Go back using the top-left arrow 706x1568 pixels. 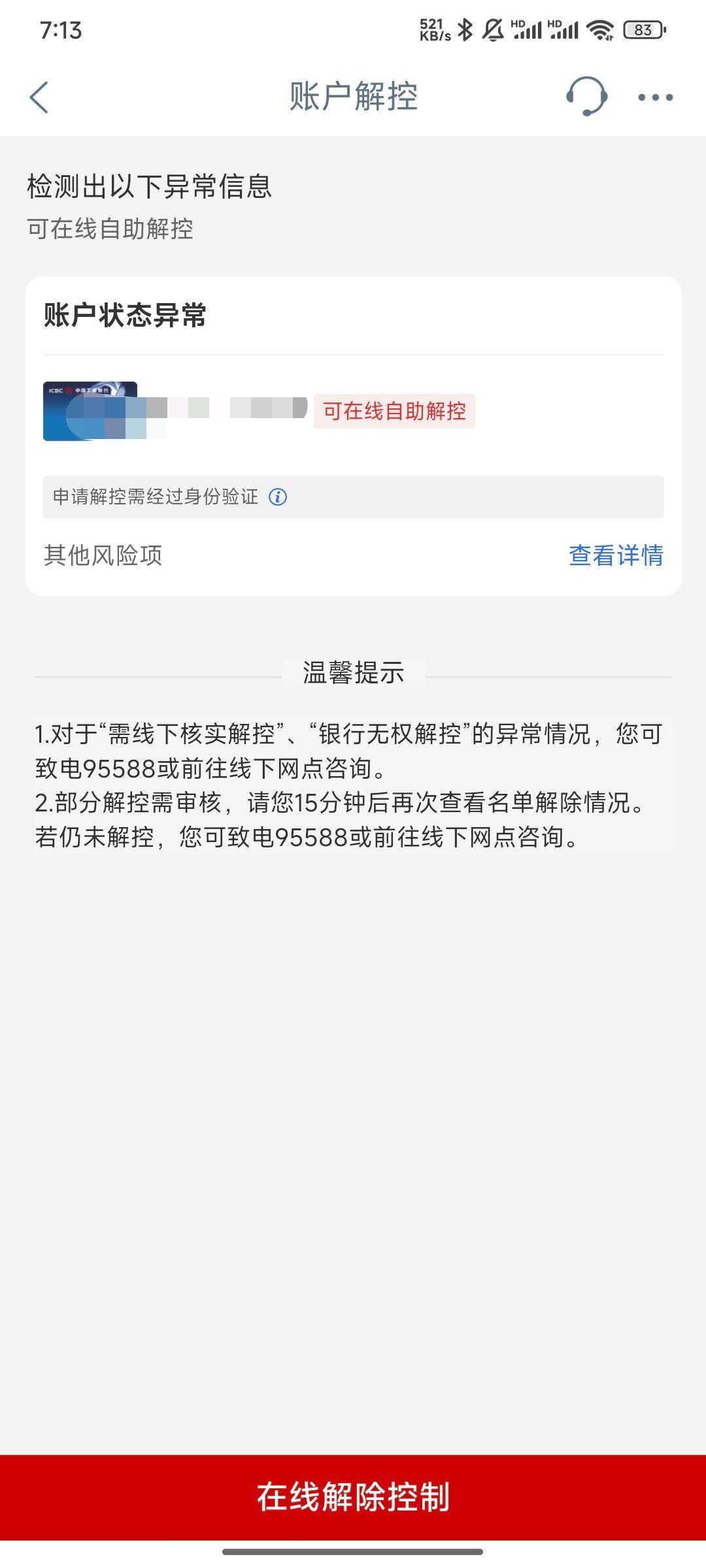(39, 97)
